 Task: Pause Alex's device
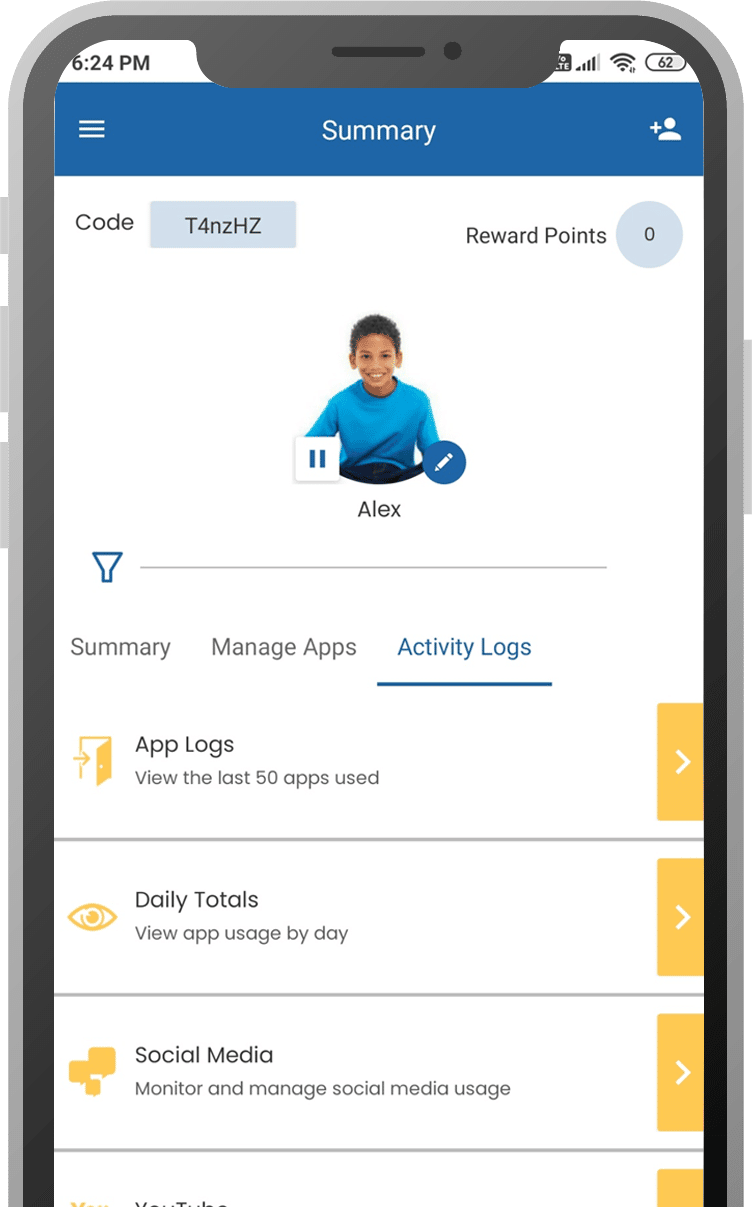coord(317,459)
